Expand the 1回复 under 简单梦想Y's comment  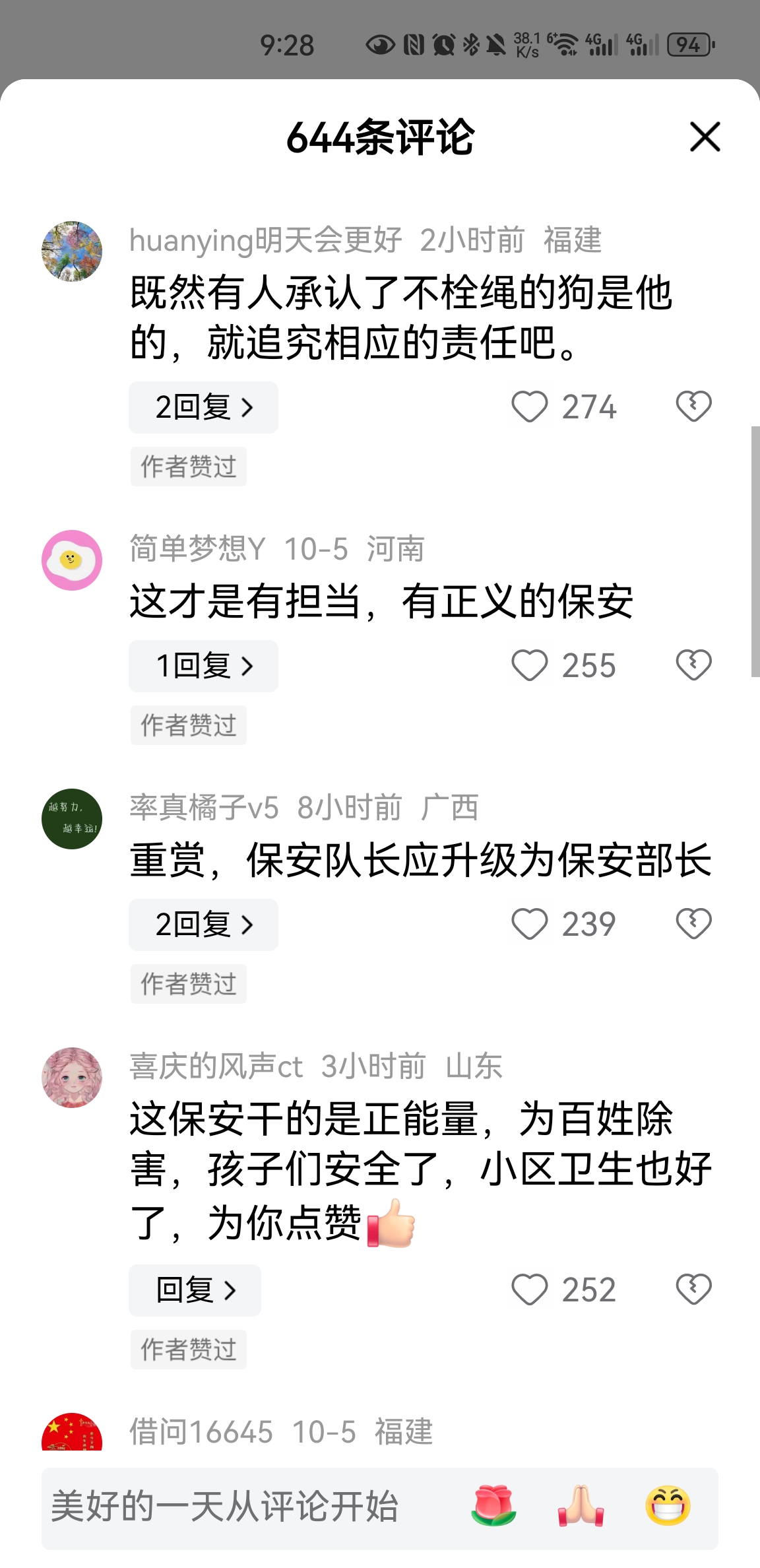pyautogui.click(x=203, y=666)
